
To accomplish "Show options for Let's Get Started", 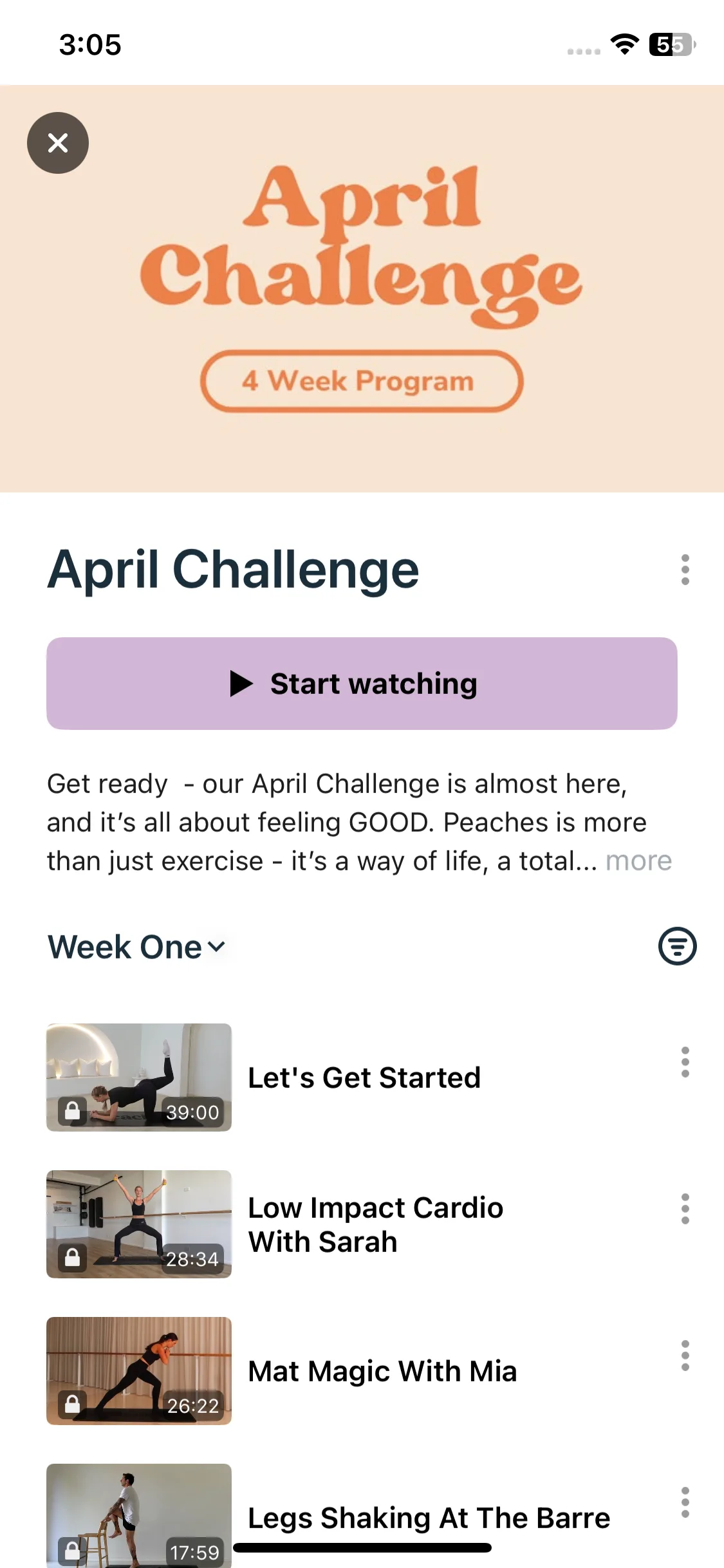I will point(685,1062).
